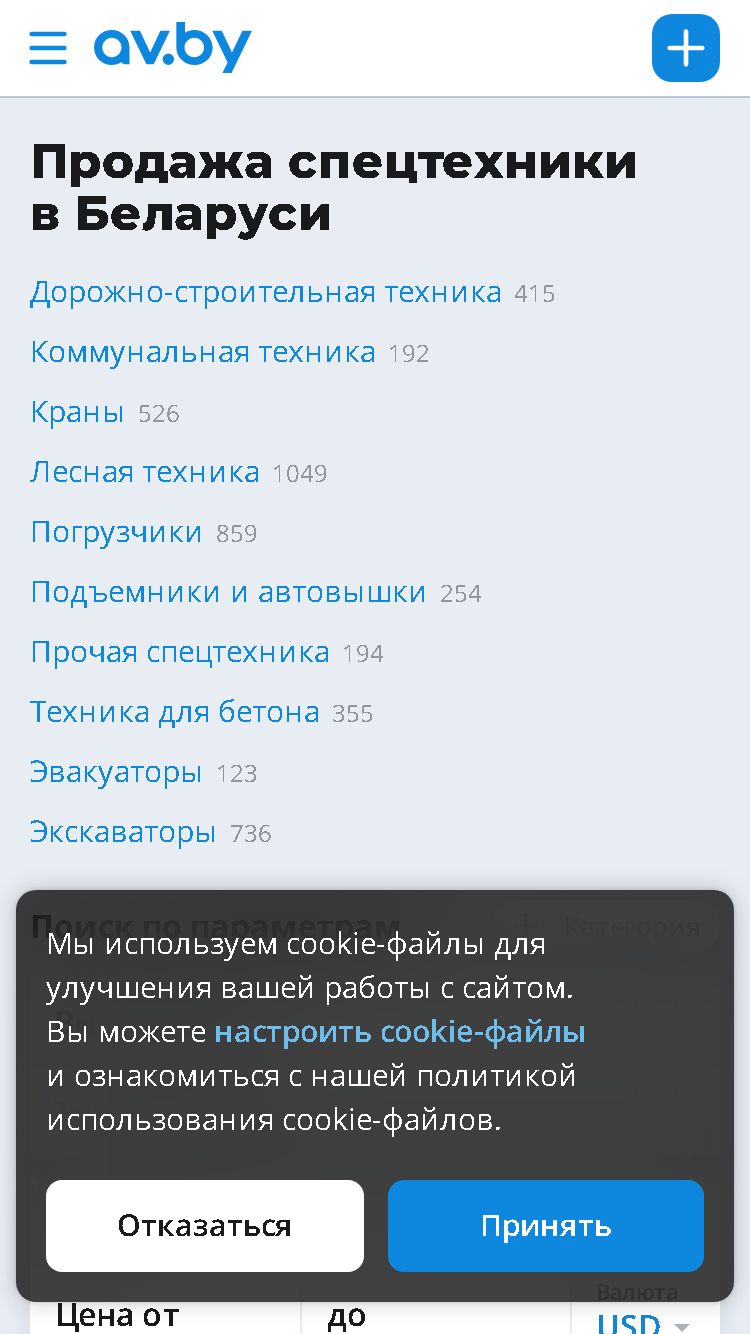Viewport: 750px width, 1334px height.
Task: Open Прочая спецтехника category
Action: tap(180, 653)
